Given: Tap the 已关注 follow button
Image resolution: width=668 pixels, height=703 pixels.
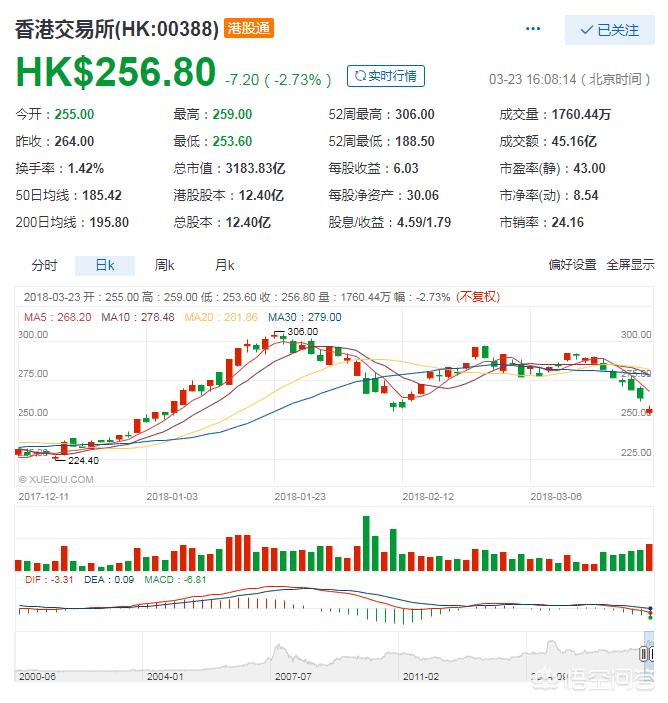Looking at the screenshot, I should coord(610,30).
